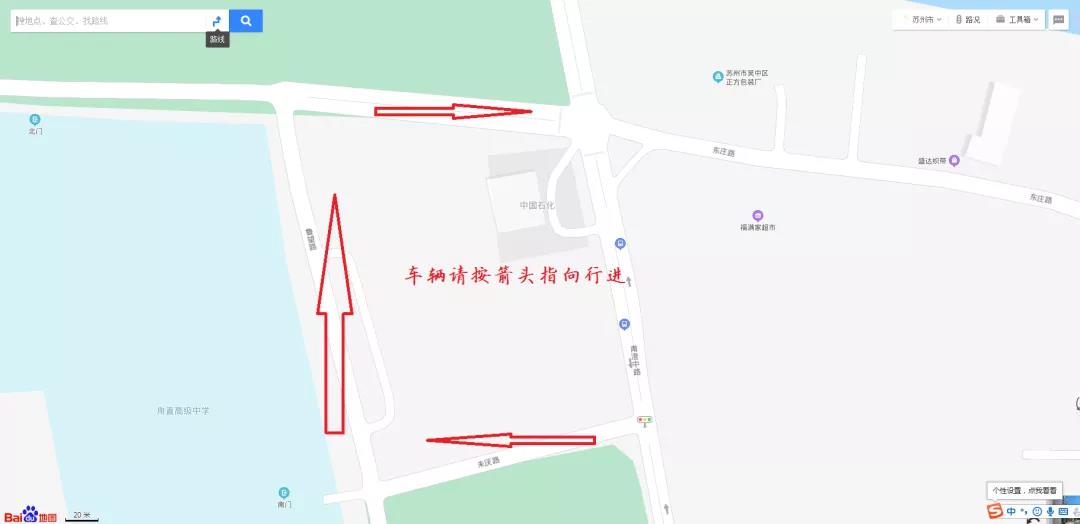Expand the 苏州市 city dropdown
The height and width of the screenshot is (524, 1080).
921,19
